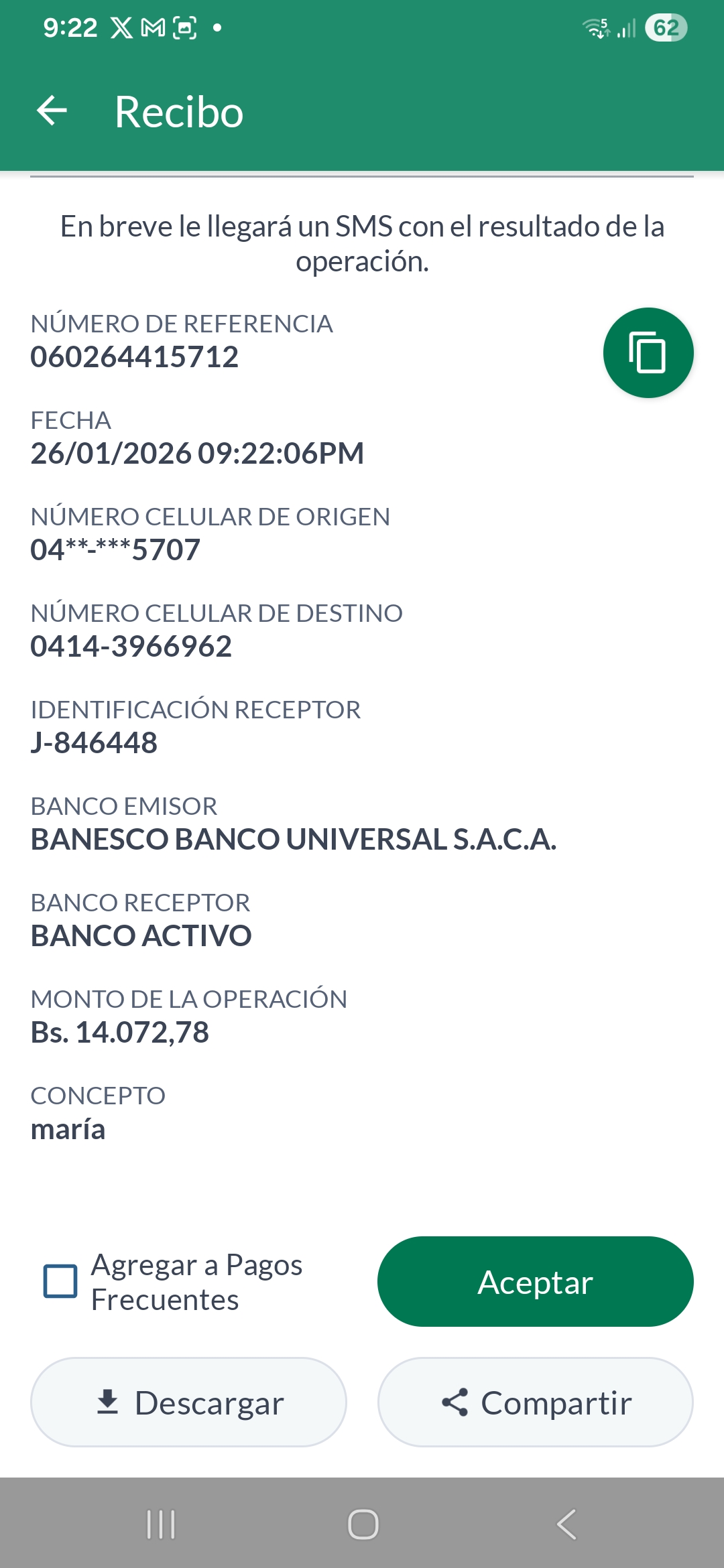Image resolution: width=724 pixels, height=1568 pixels.
Task: Open recent apps from navigation bar
Action: [161, 1524]
